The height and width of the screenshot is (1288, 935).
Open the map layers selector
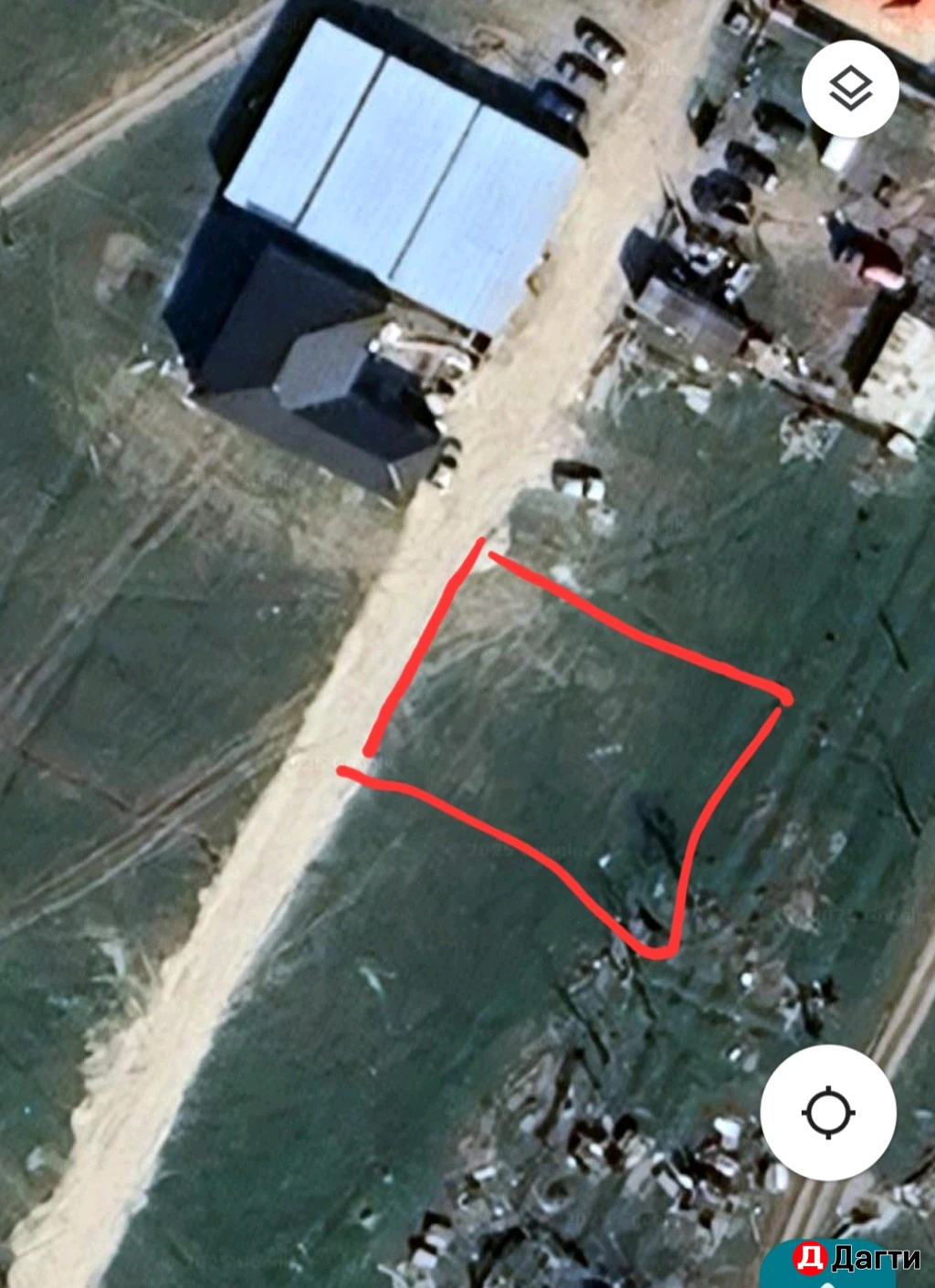coord(850,89)
